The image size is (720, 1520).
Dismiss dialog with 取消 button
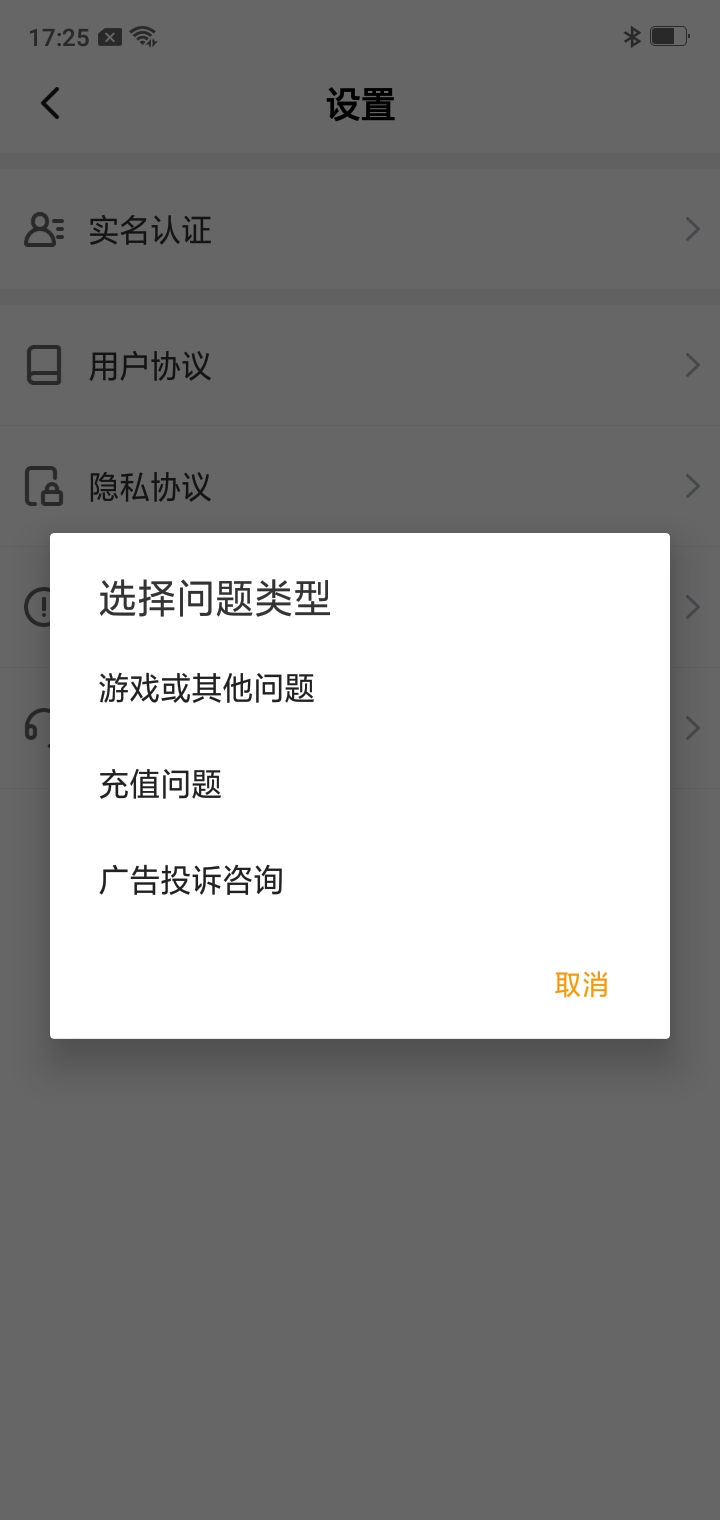point(581,985)
